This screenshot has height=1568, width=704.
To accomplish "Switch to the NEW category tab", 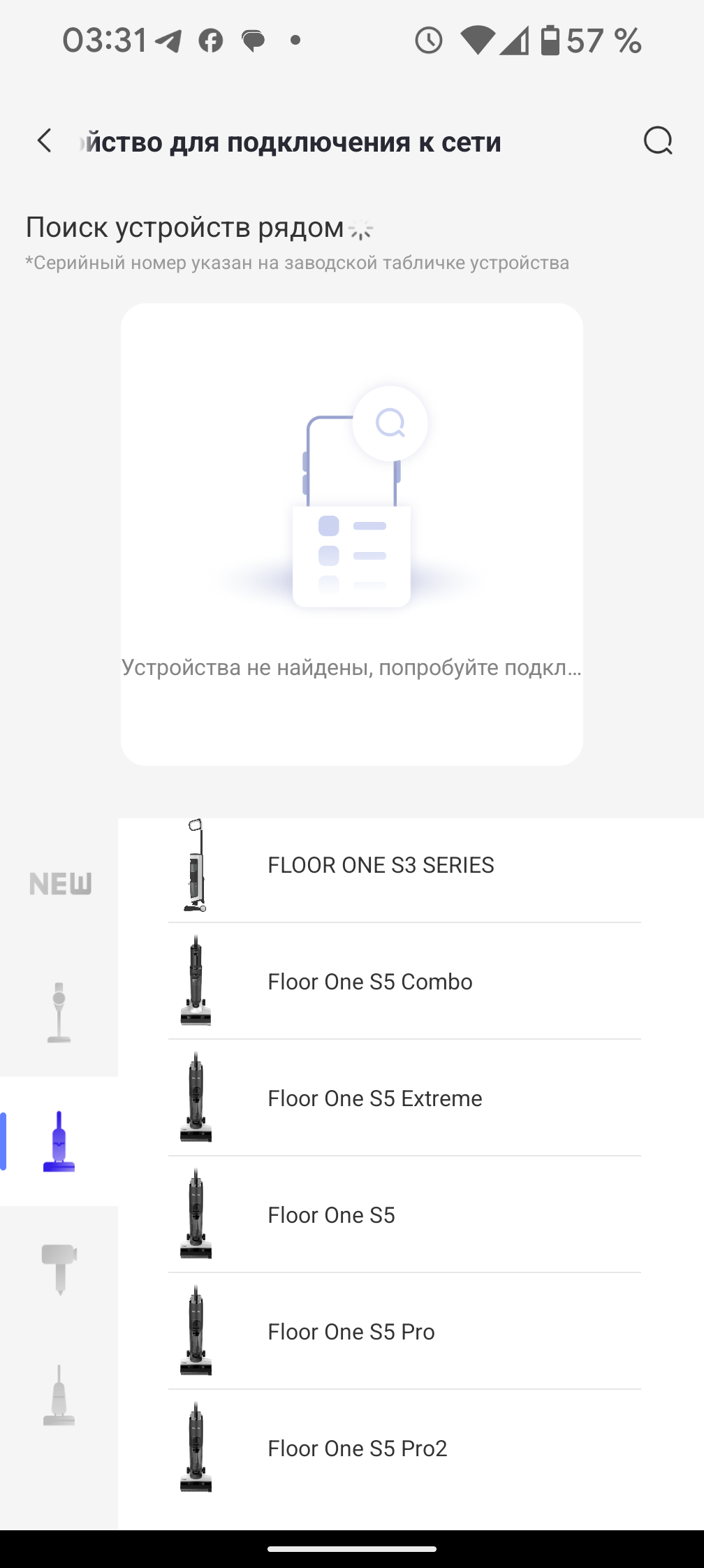I will click(x=59, y=884).
